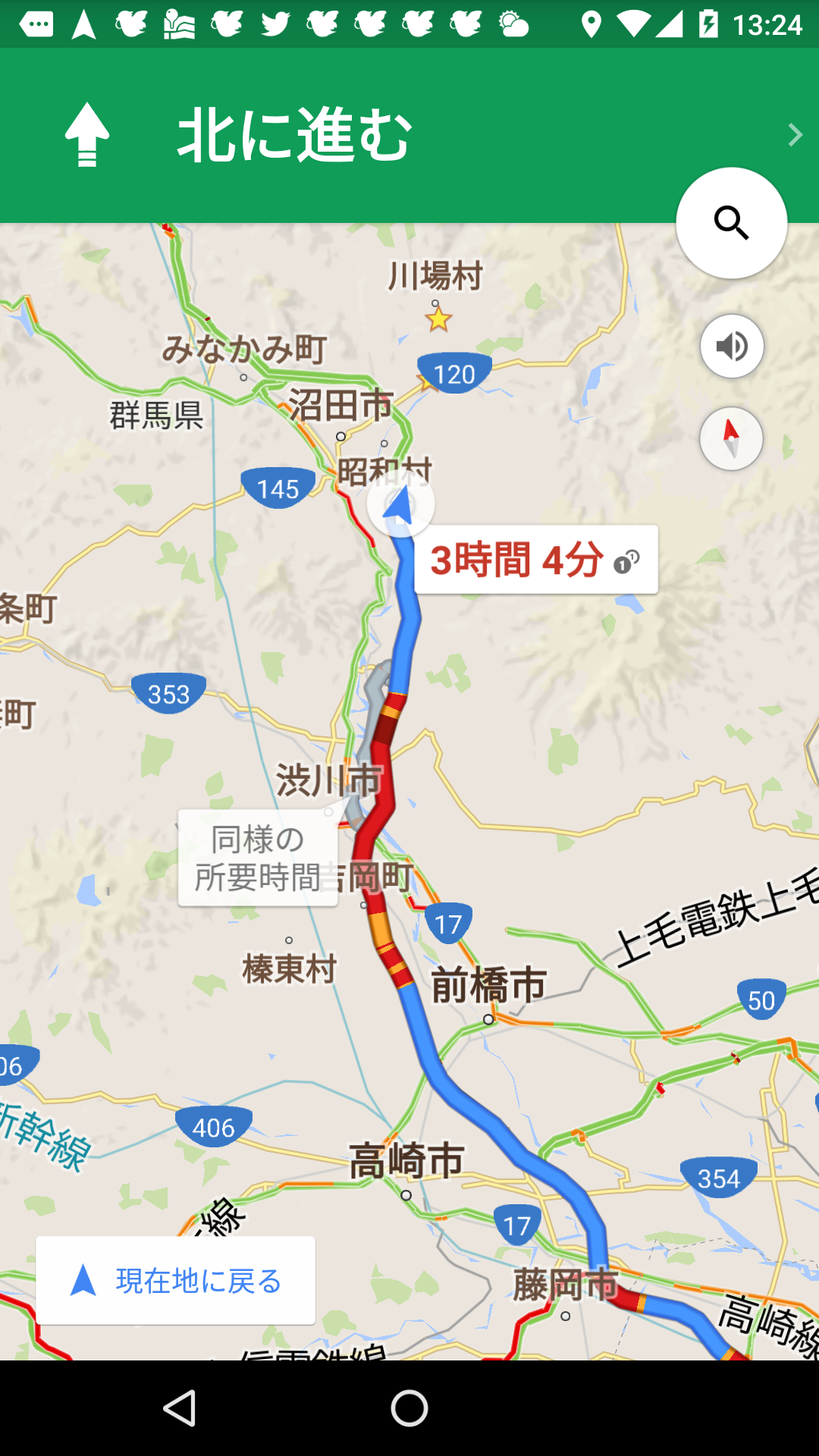Screen dimensions: 819x1456
Task: Go back using the system back button
Action: [180, 1408]
